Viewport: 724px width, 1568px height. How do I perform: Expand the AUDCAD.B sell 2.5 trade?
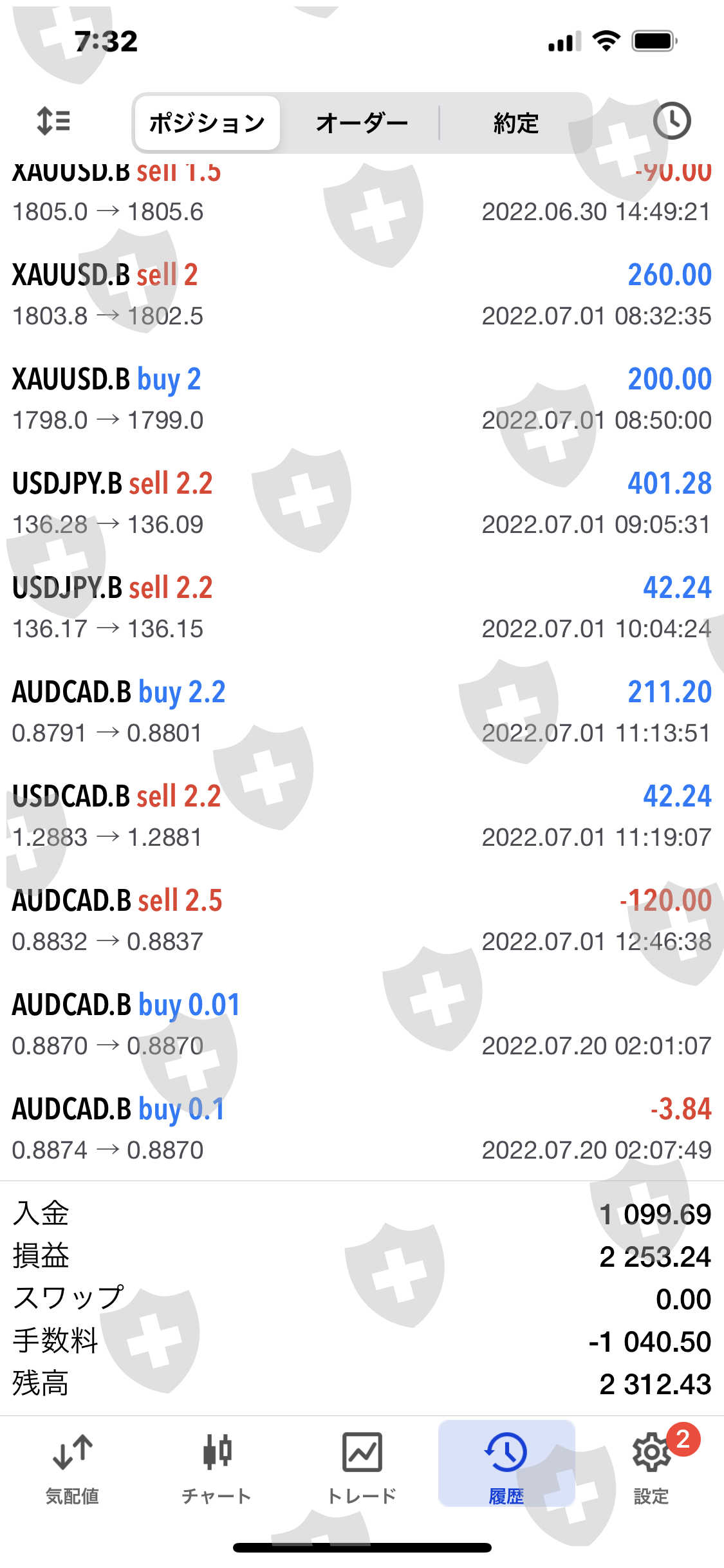pos(362,920)
